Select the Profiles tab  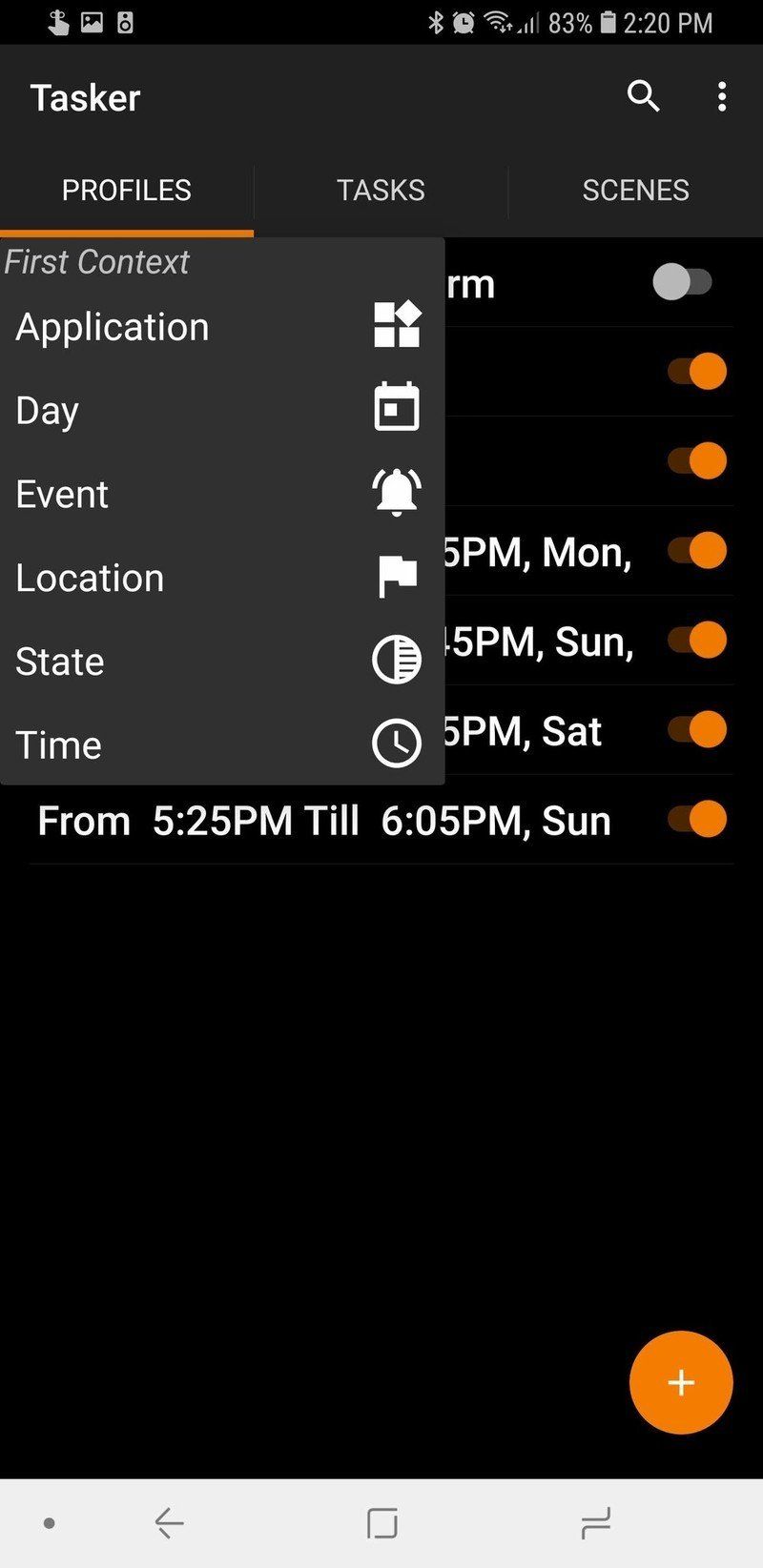pos(126,190)
